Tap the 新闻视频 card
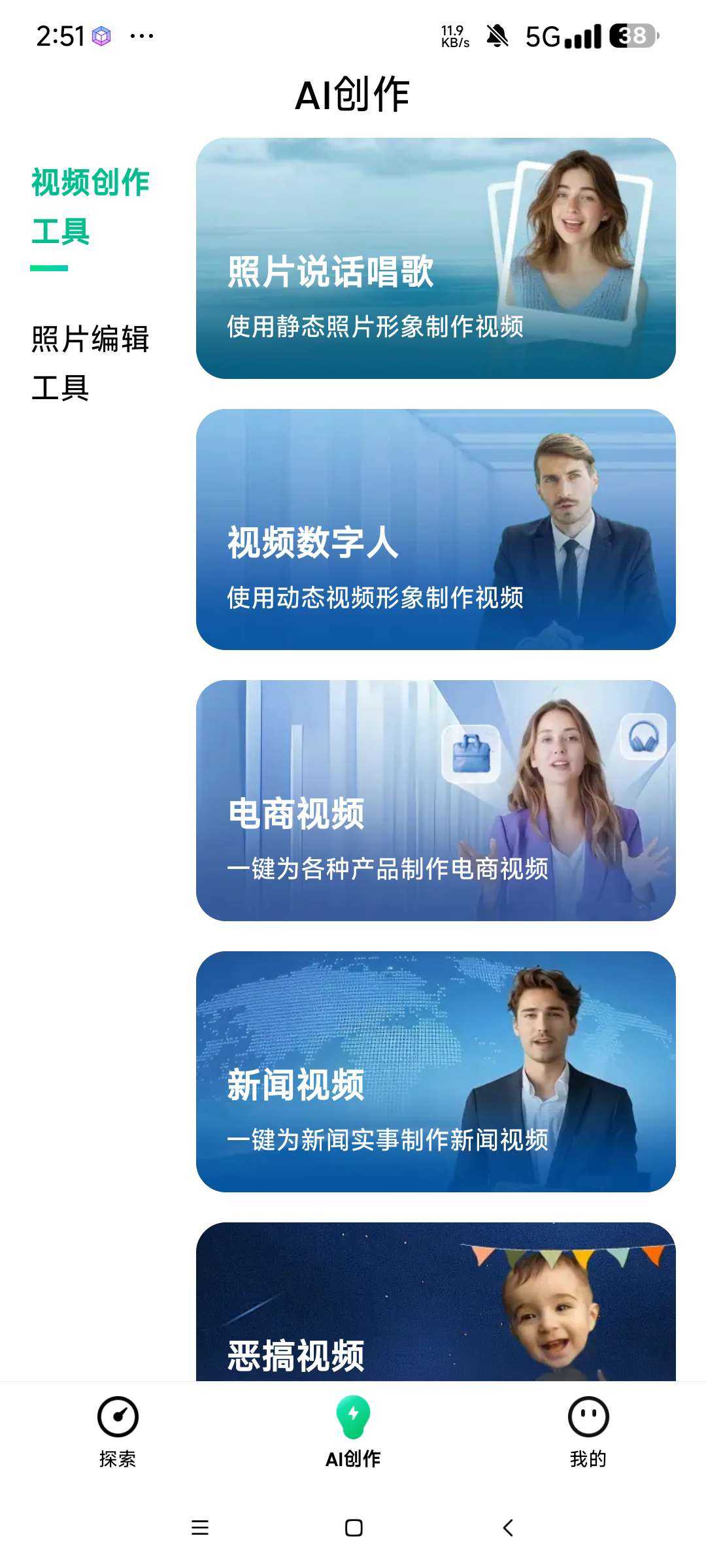 click(435, 1071)
